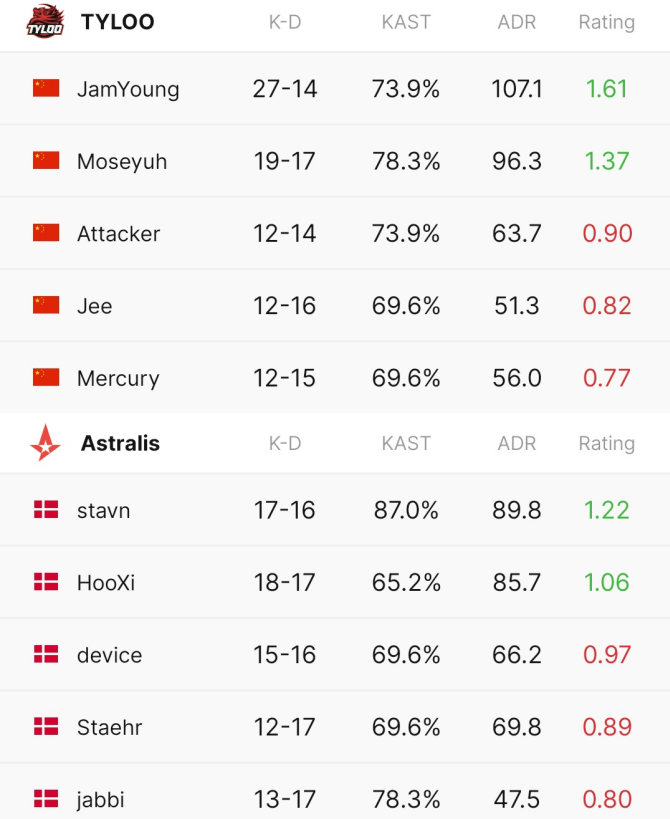This screenshot has width=670, height=819.
Task: Open the Astralis team page
Action: [x=119, y=443]
